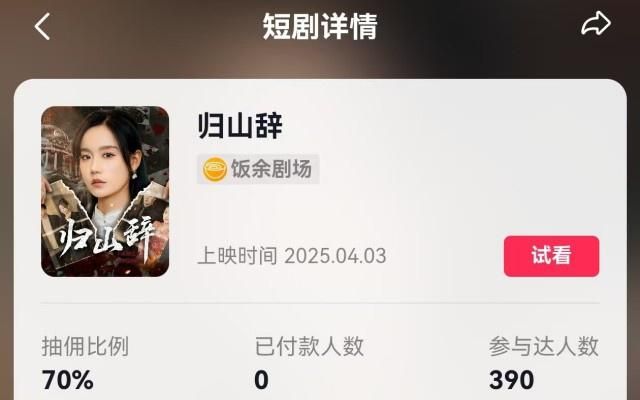Tap the 试看 preview button
Image resolution: width=640 pixels, height=400 pixels.
[x=551, y=256]
